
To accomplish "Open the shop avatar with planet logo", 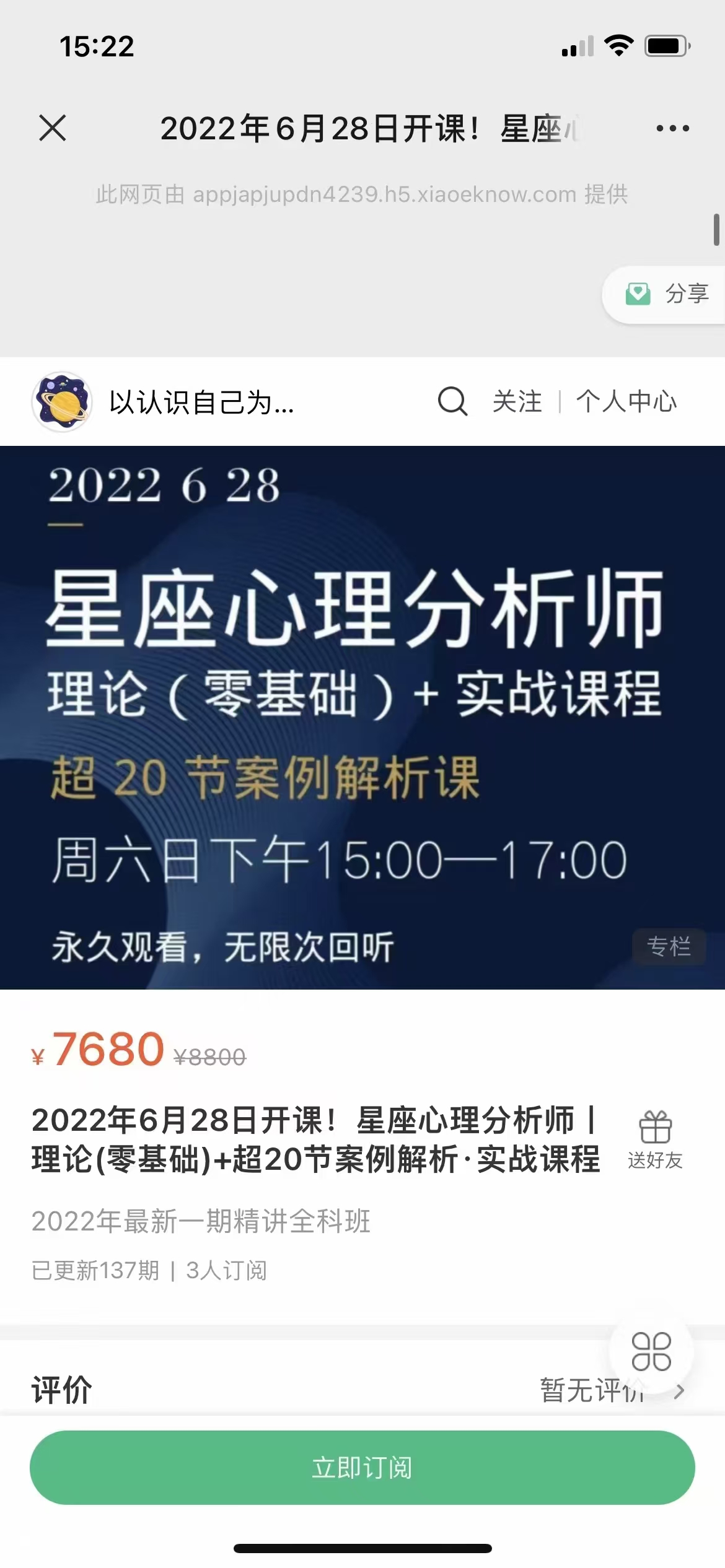I will click(x=62, y=401).
